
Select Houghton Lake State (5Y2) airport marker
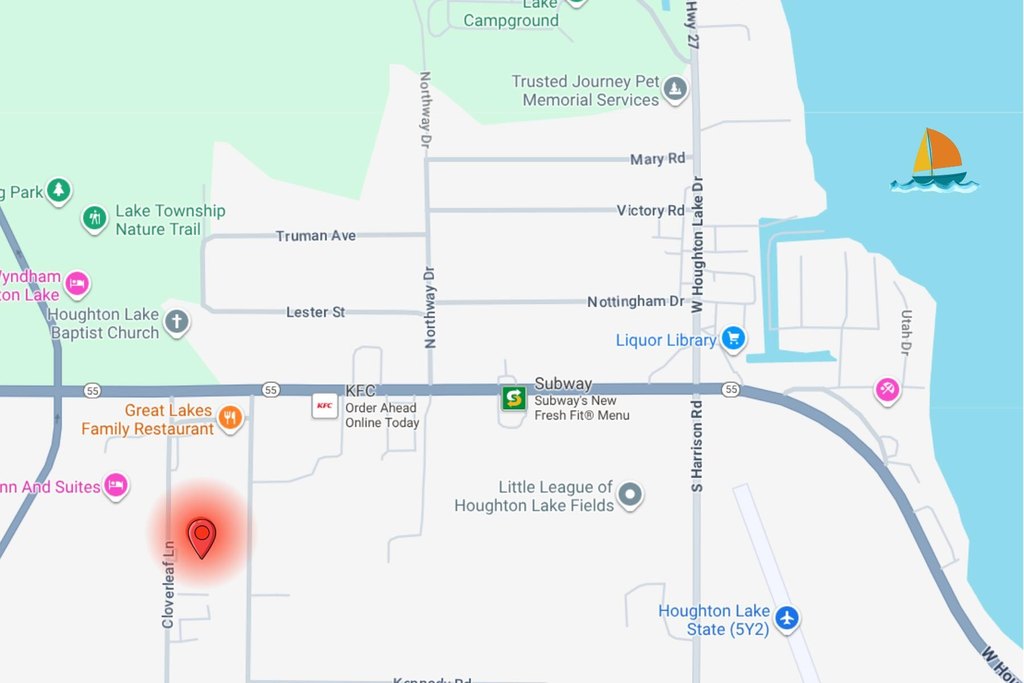pos(788,618)
